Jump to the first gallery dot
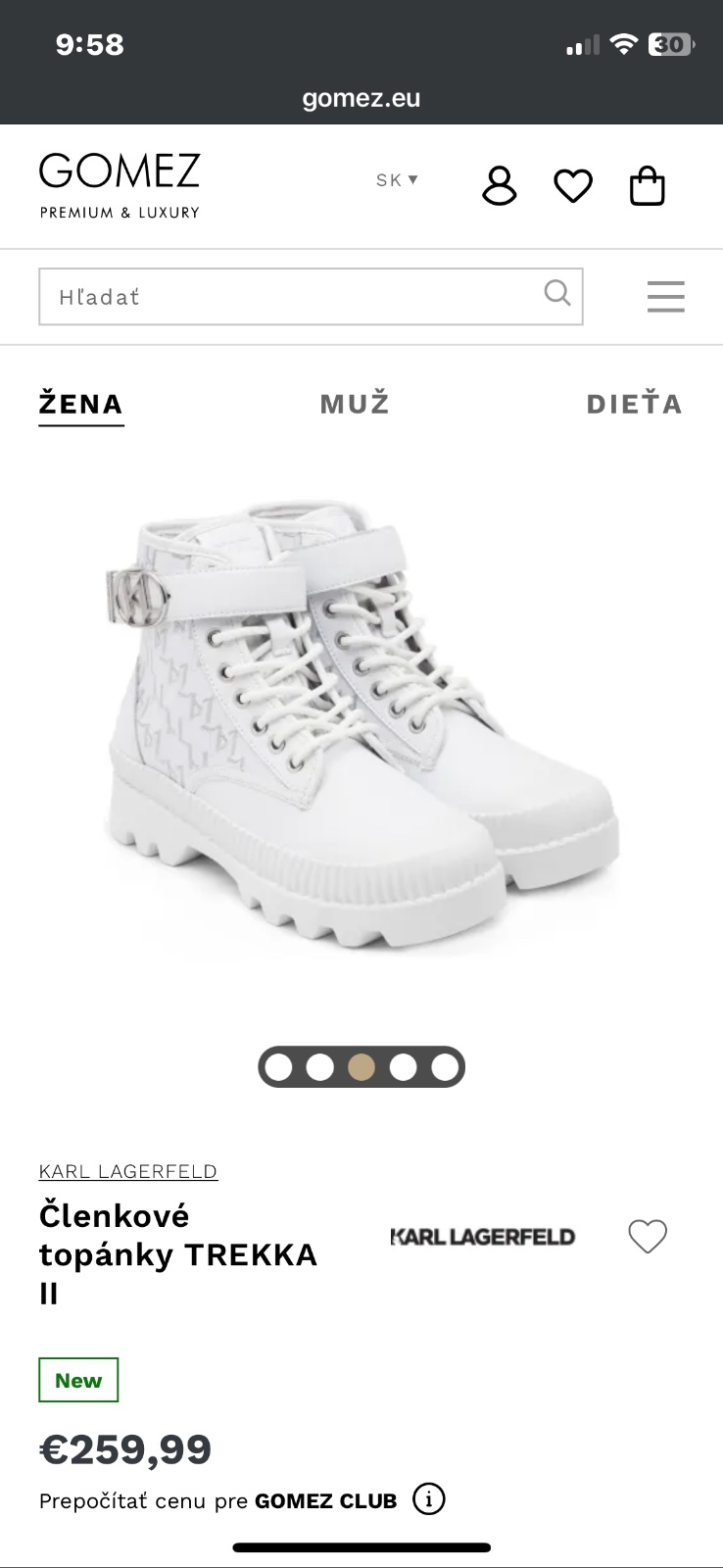723x1568 pixels. 279,1067
